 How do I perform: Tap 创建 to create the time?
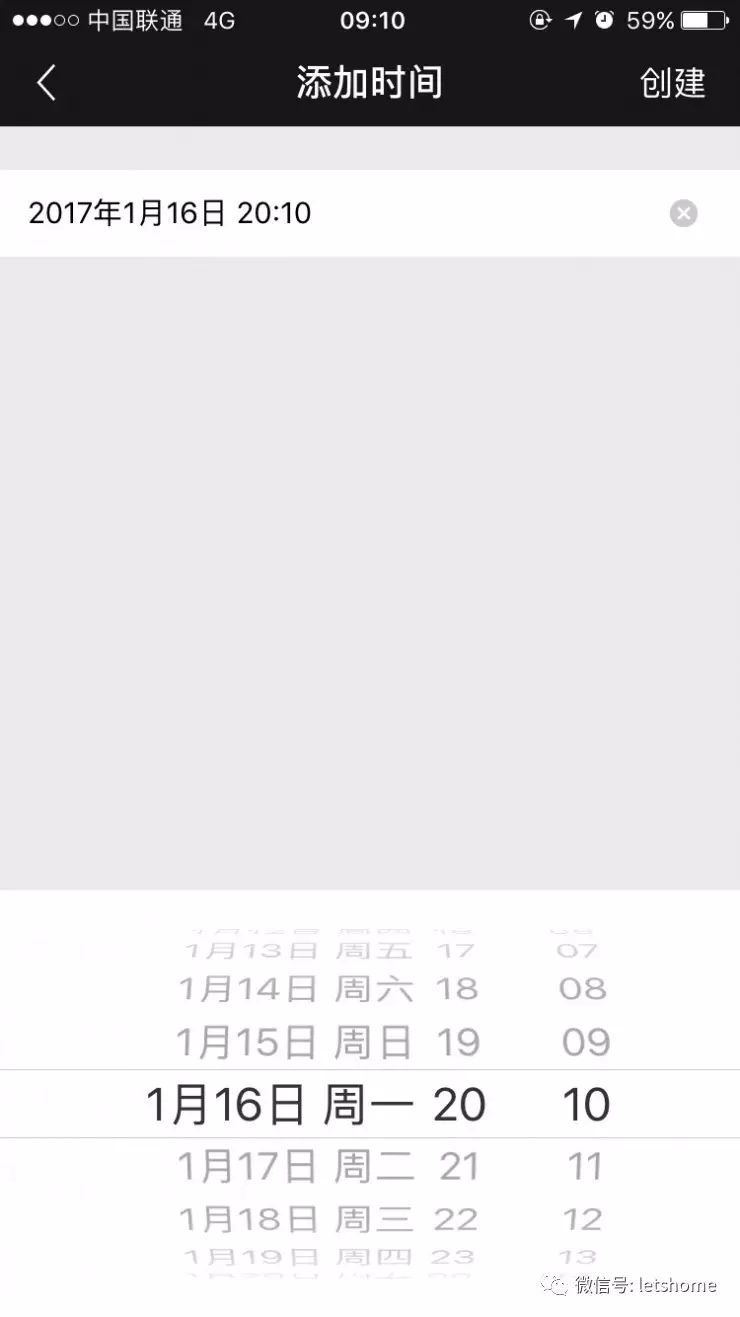[x=672, y=83]
